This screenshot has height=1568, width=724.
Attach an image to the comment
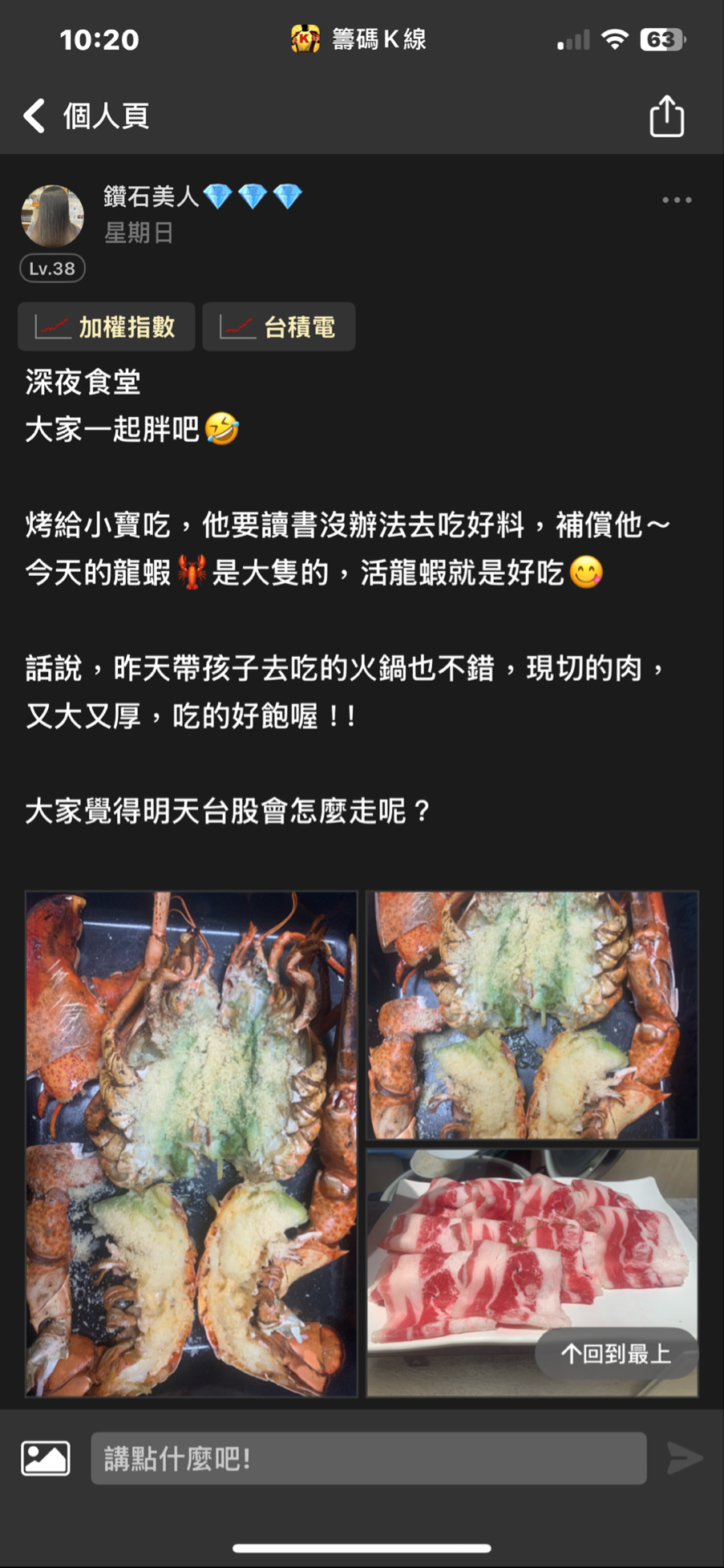pyautogui.click(x=45, y=1458)
